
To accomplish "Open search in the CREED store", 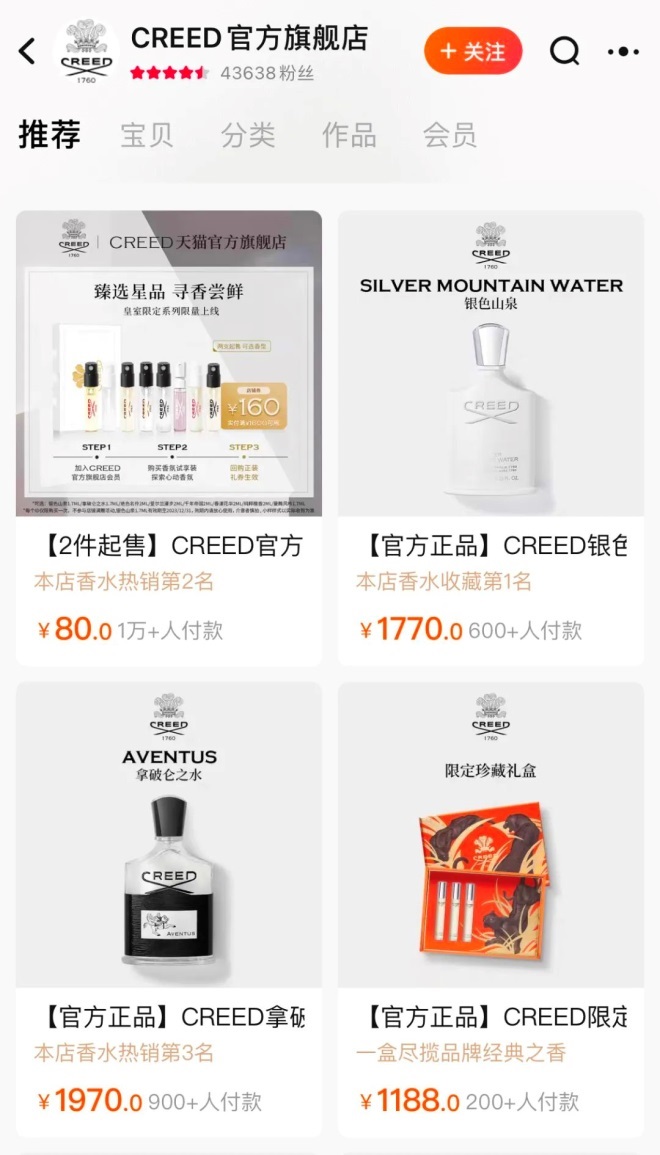I will tap(565, 51).
